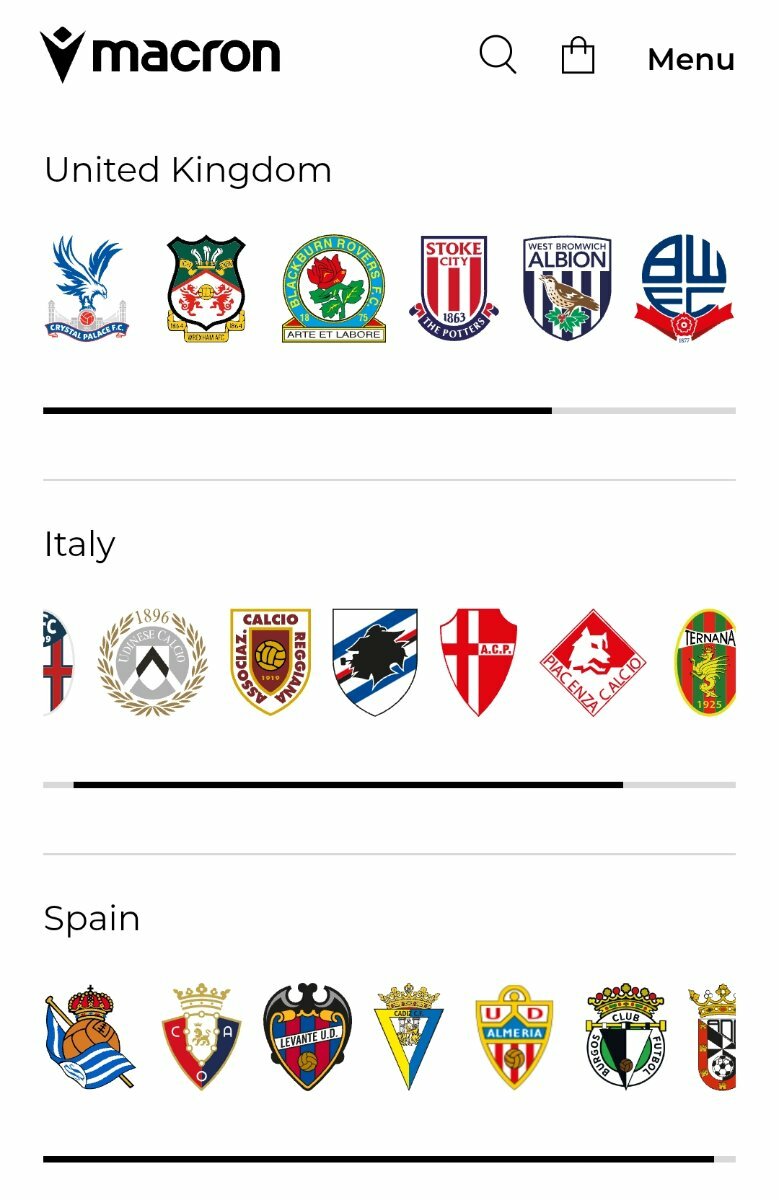Open Blackburn Rovers F.C. club page
Image resolution: width=779 pixels, height=1200 pixels.
coord(333,288)
